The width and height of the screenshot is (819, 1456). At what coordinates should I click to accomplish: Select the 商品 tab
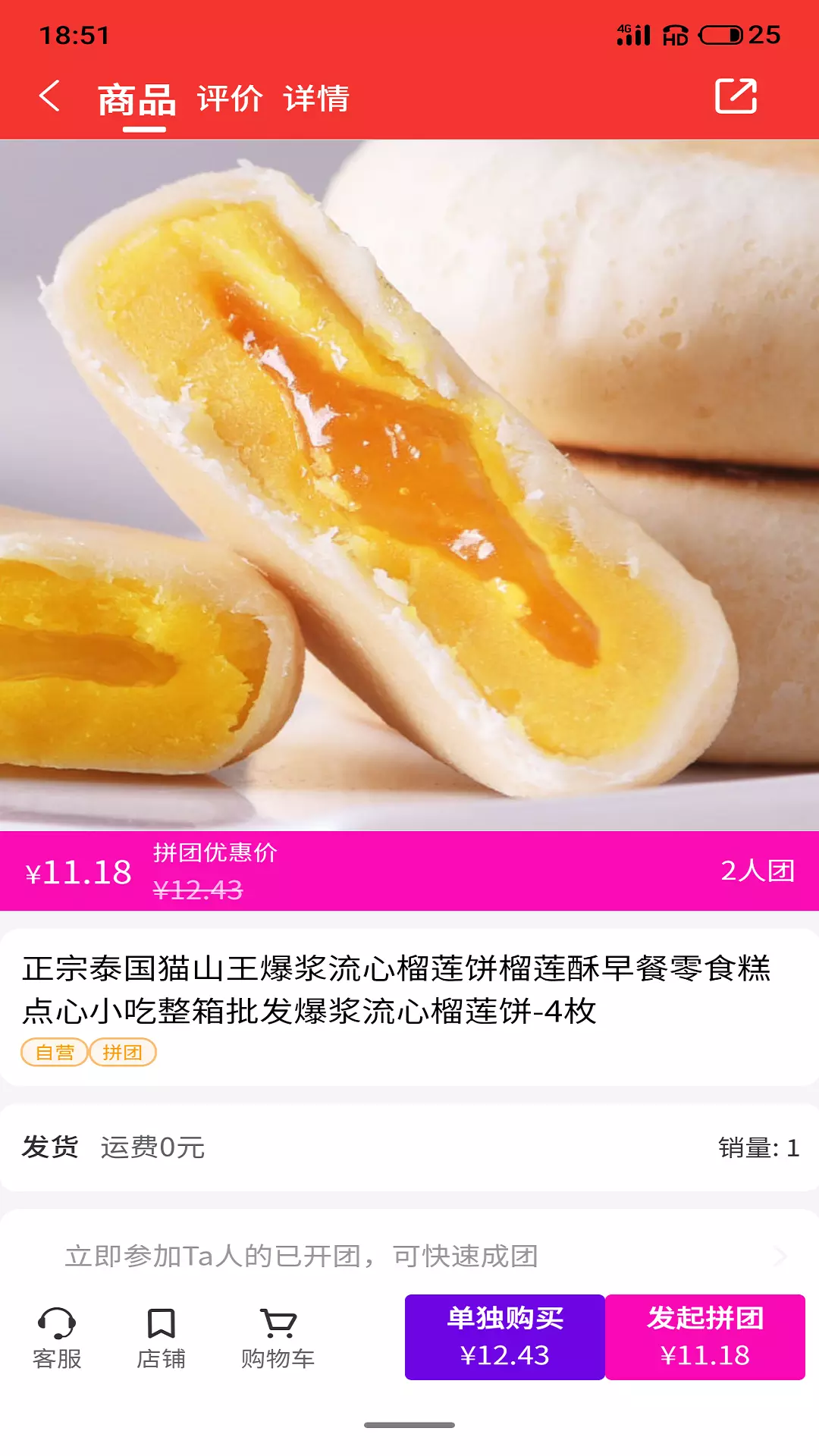click(x=137, y=100)
